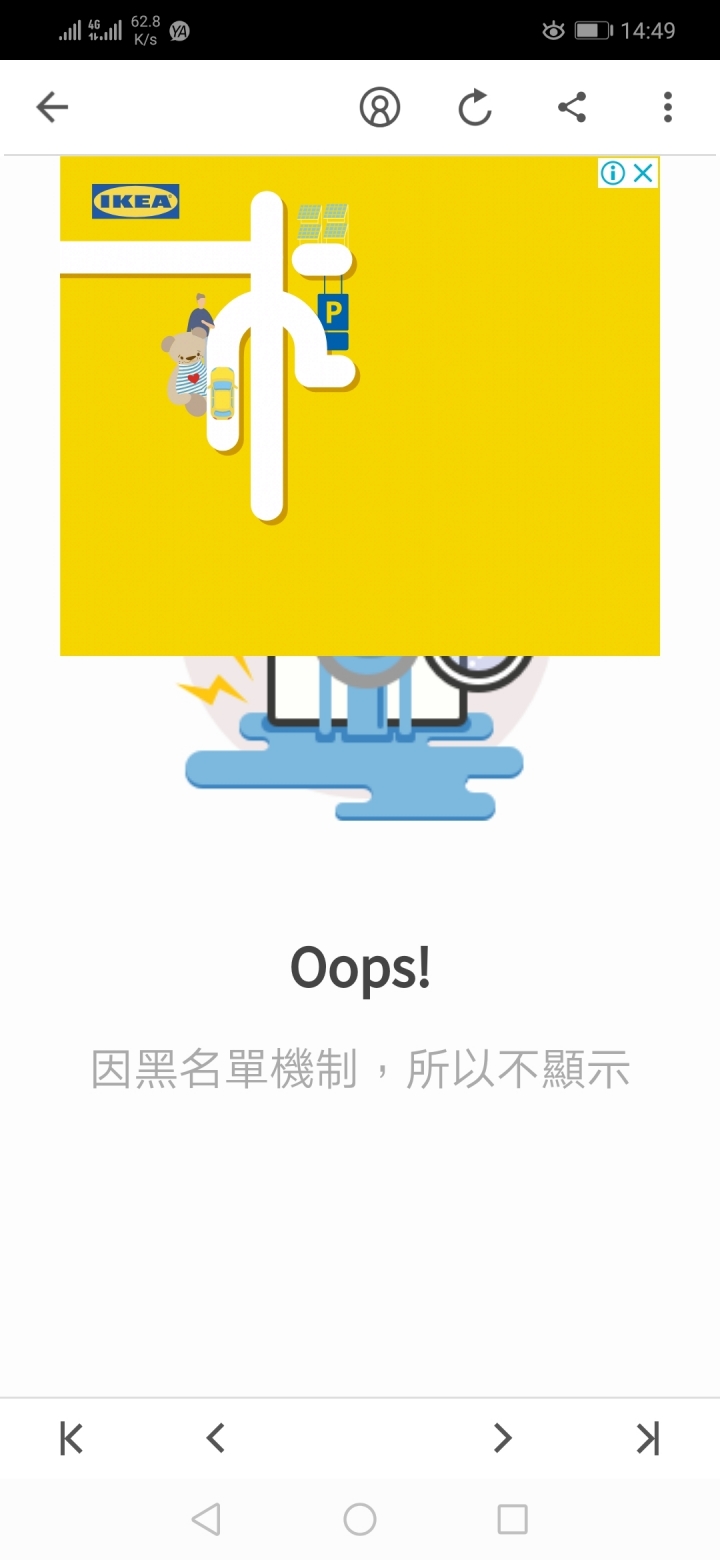Open the ad info icon
Screen dimensions: 720x1560
pos(613,173)
